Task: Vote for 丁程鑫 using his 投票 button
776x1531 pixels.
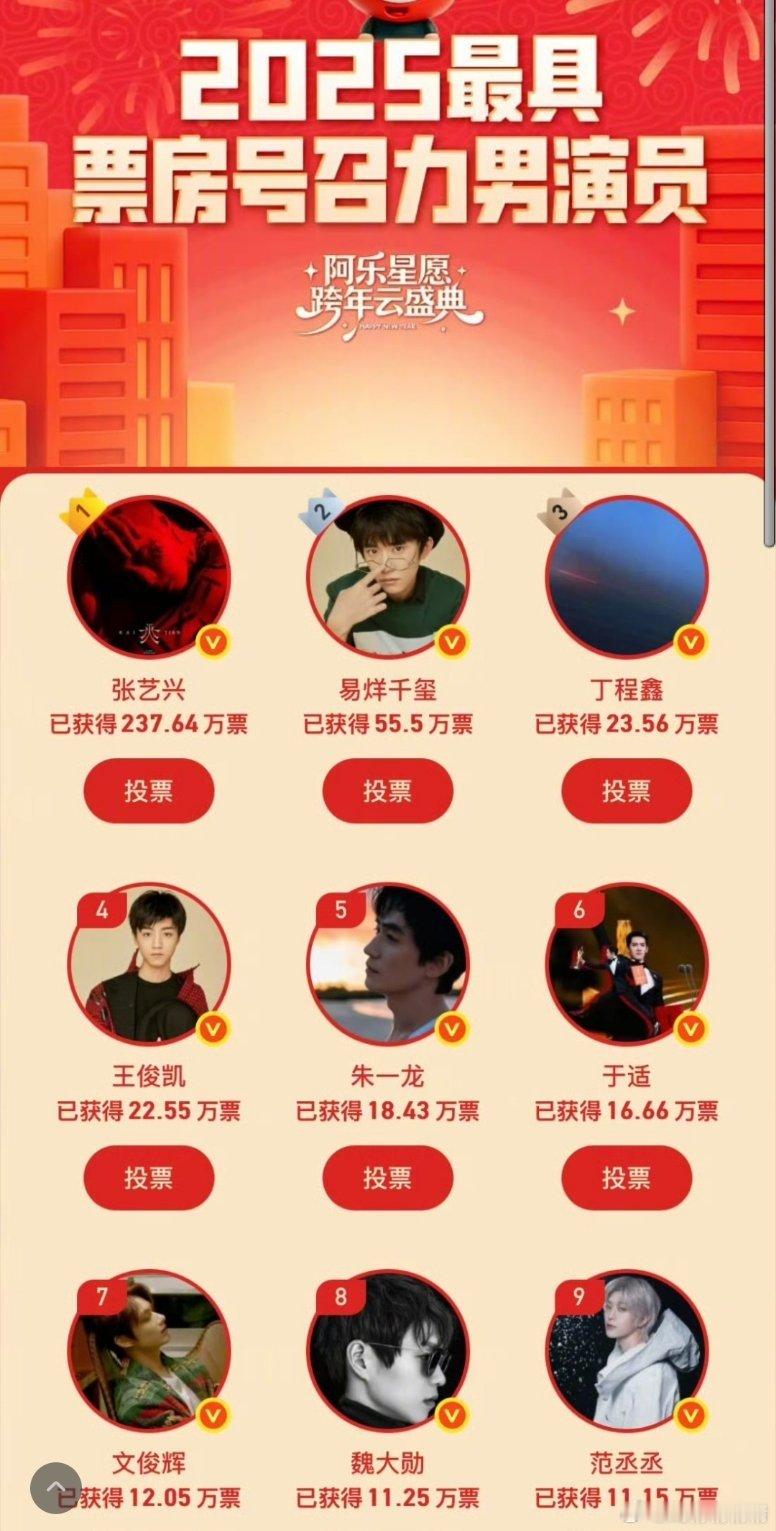Action: pos(627,791)
